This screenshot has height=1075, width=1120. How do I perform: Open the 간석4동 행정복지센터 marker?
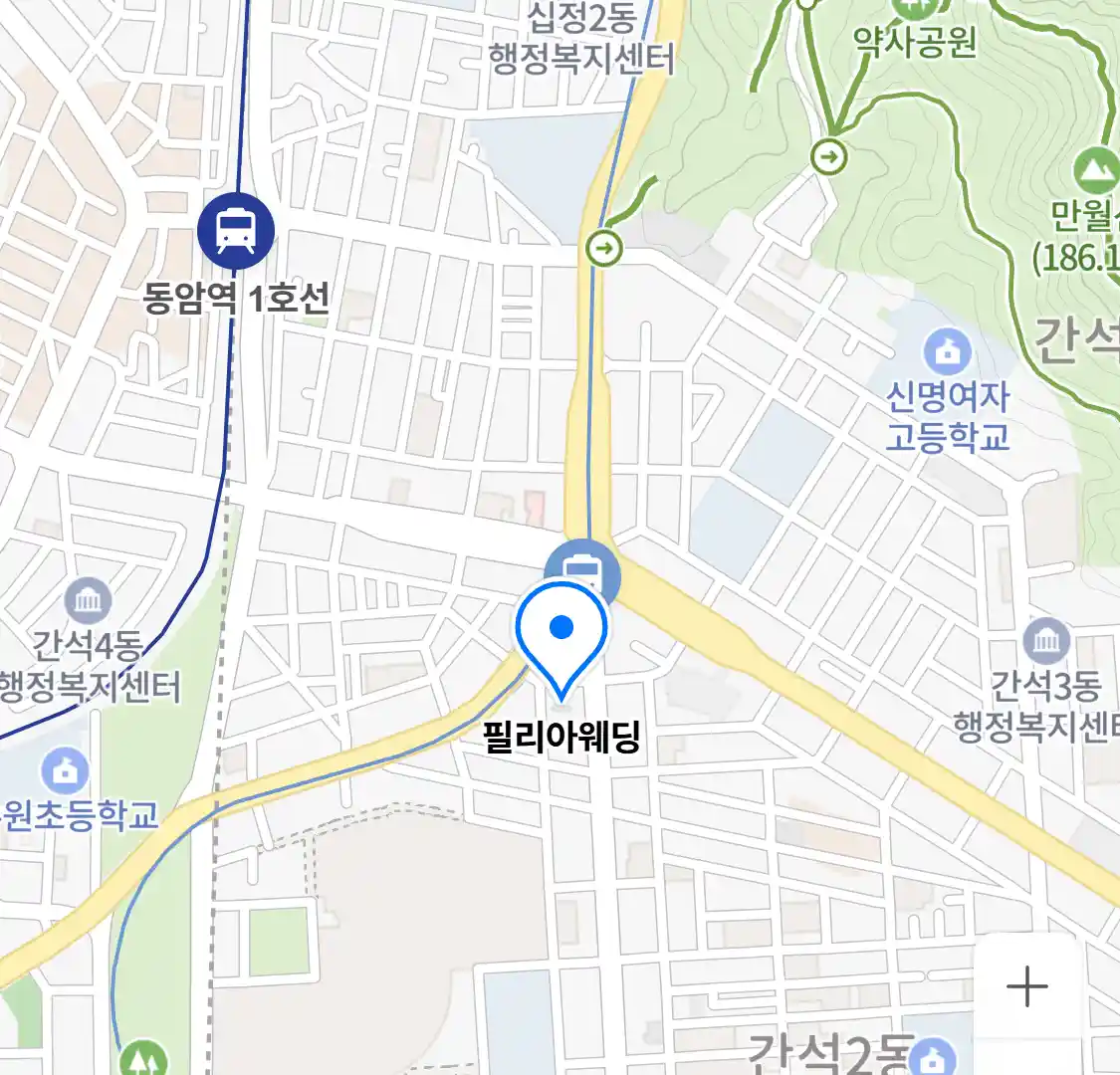pos(88,601)
